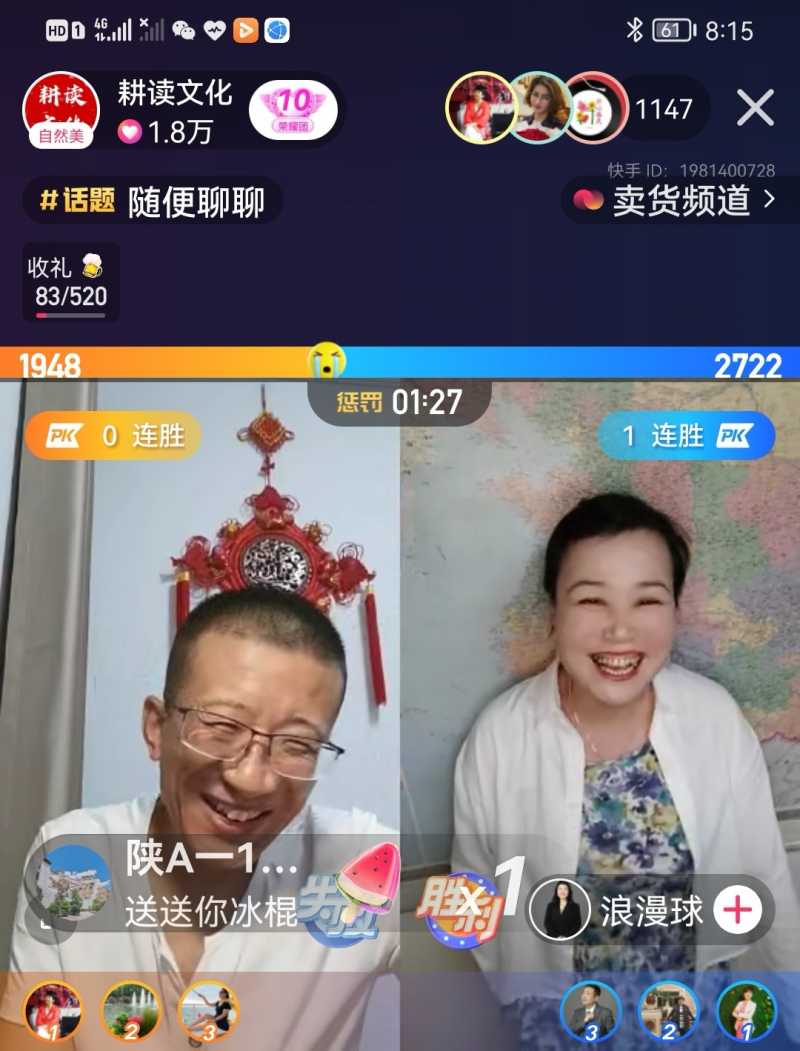The height and width of the screenshot is (1051, 800).
Task: Close the live stream
Action: pyautogui.click(x=755, y=108)
